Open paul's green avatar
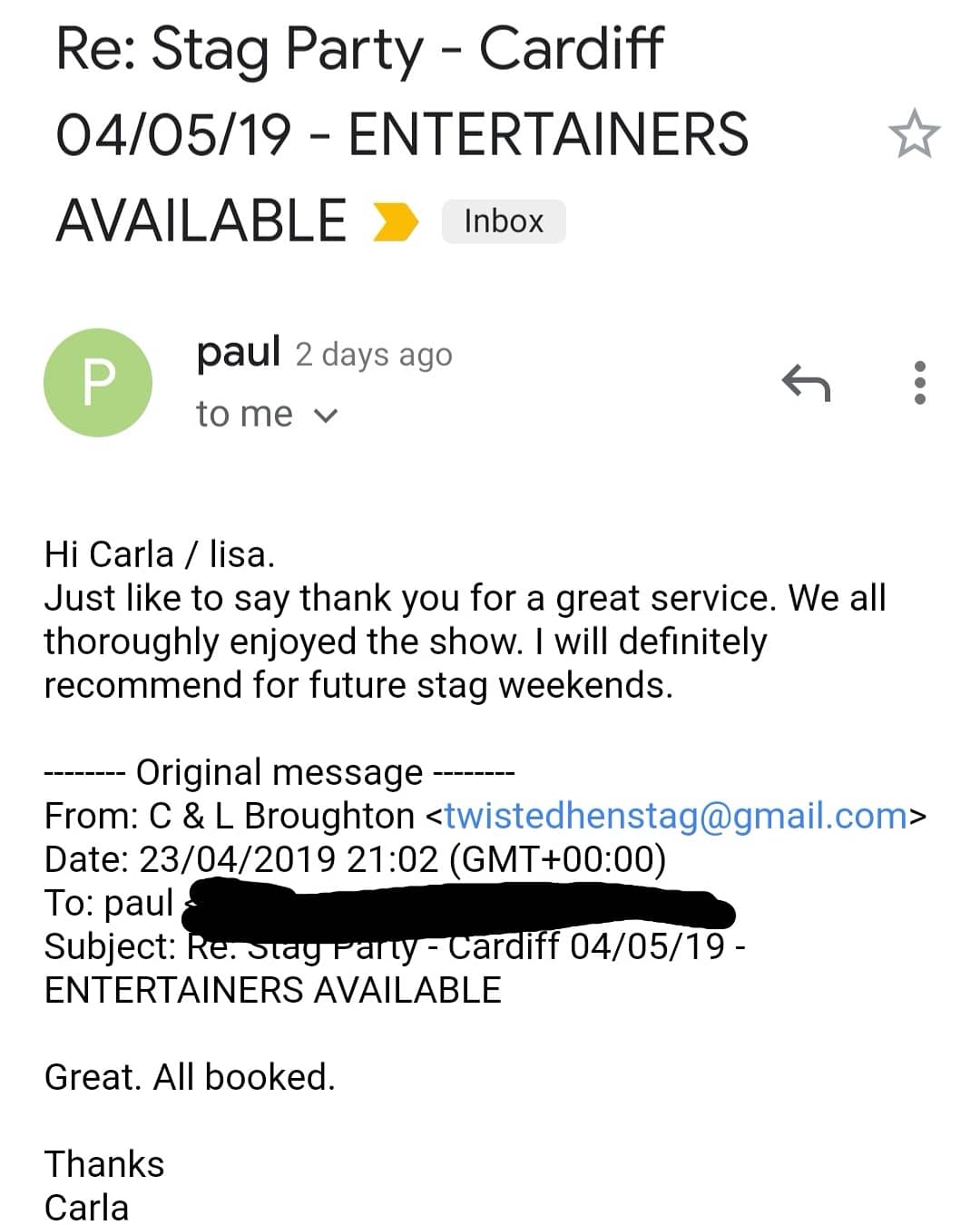 [98, 382]
